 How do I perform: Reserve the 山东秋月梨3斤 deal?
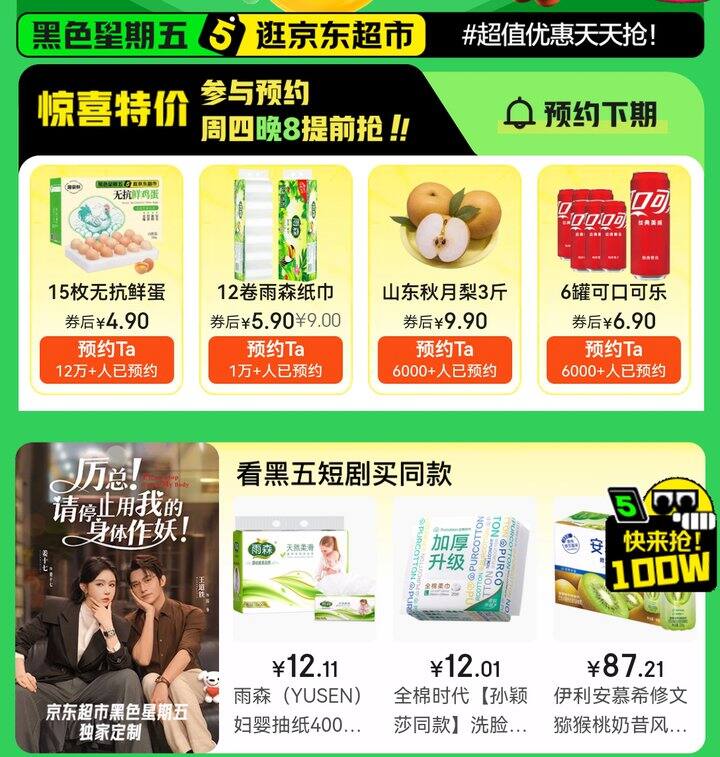pos(445,360)
